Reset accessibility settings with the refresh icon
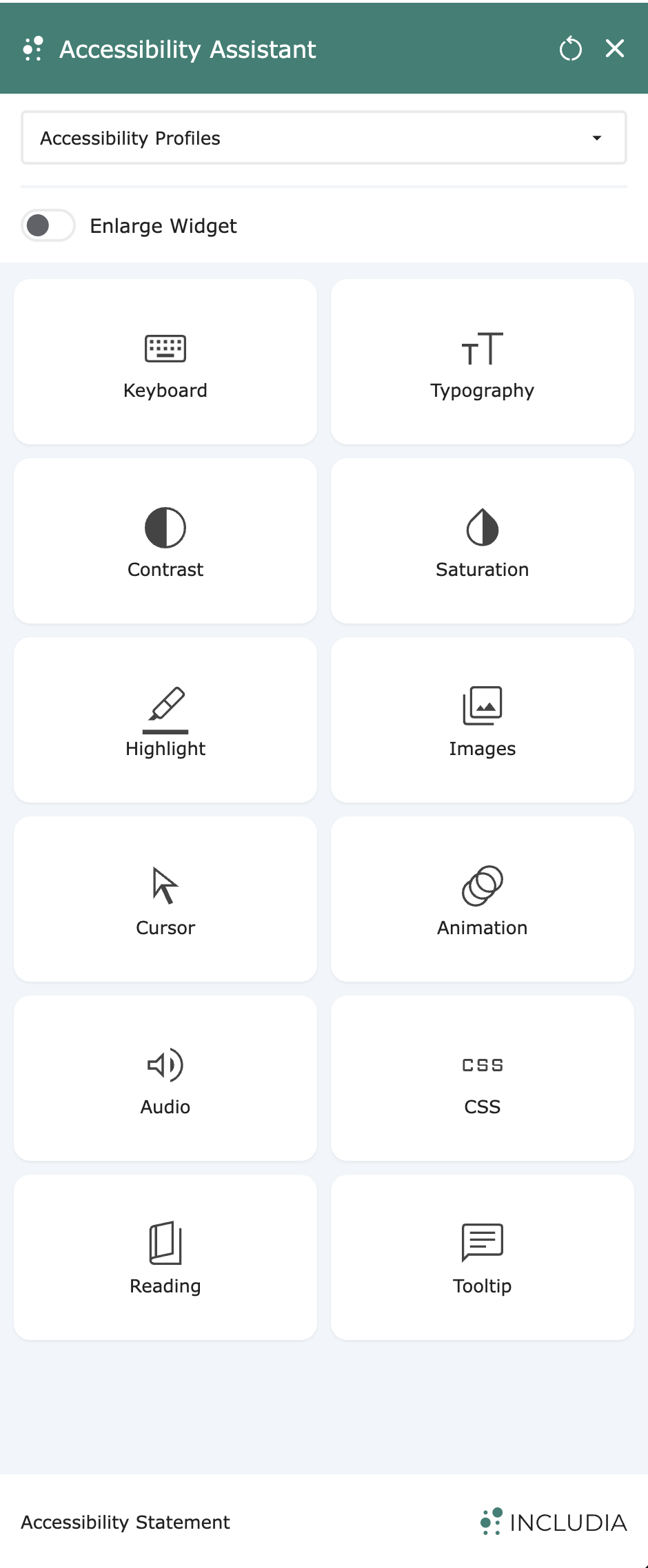Image resolution: width=648 pixels, height=1568 pixels. tap(570, 49)
